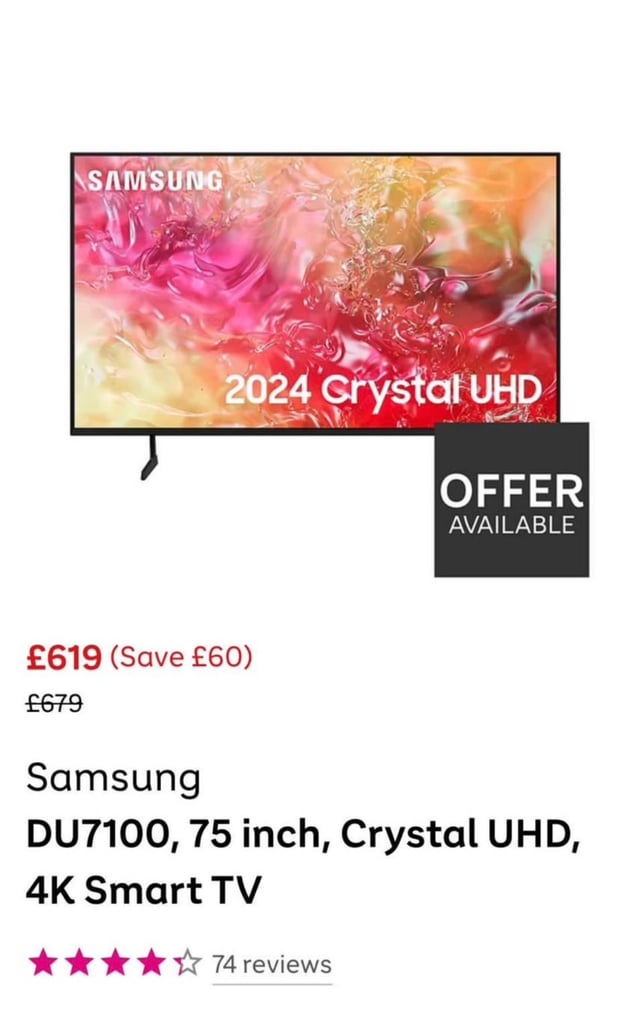Viewport: 631px width, 1024px height.
Task: Open the DU7100 75 inch Crystal UHD title
Action: click(303, 862)
